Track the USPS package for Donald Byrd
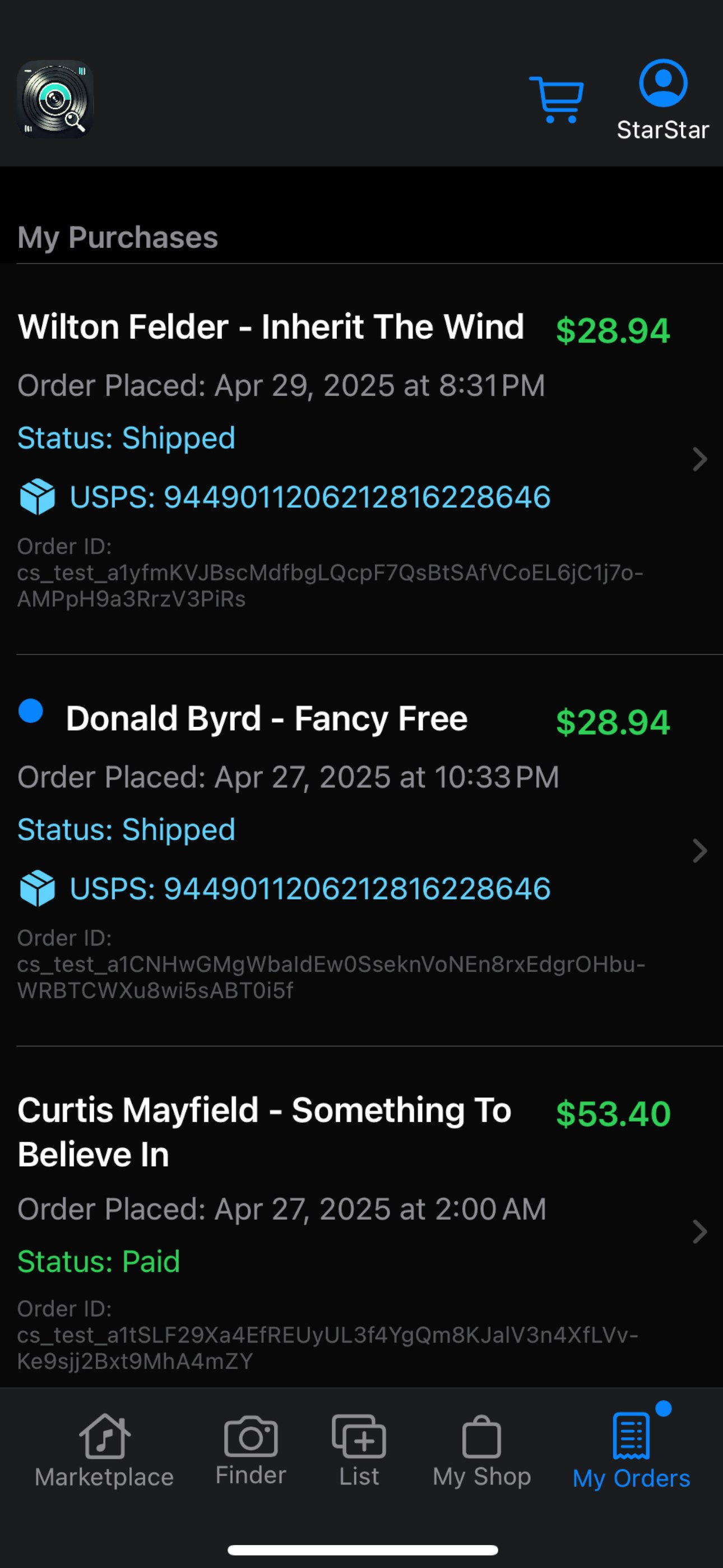Viewport: 723px width, 1568px height. [x=310, y=889]
